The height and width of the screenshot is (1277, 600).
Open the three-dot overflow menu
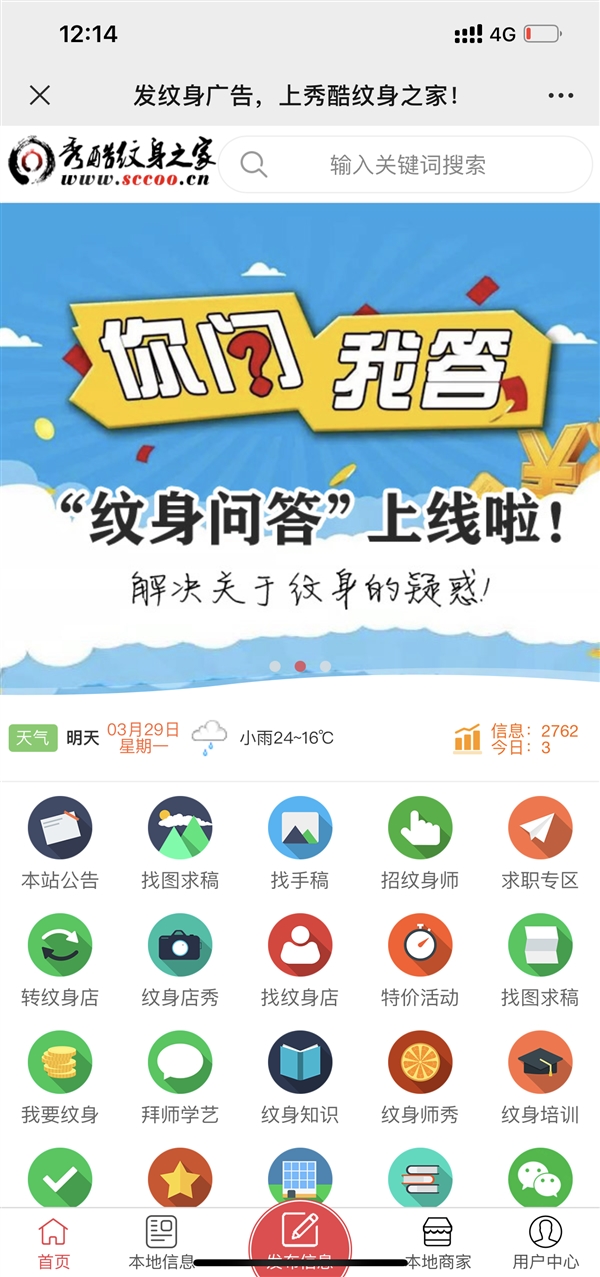[x=561, y=96]
